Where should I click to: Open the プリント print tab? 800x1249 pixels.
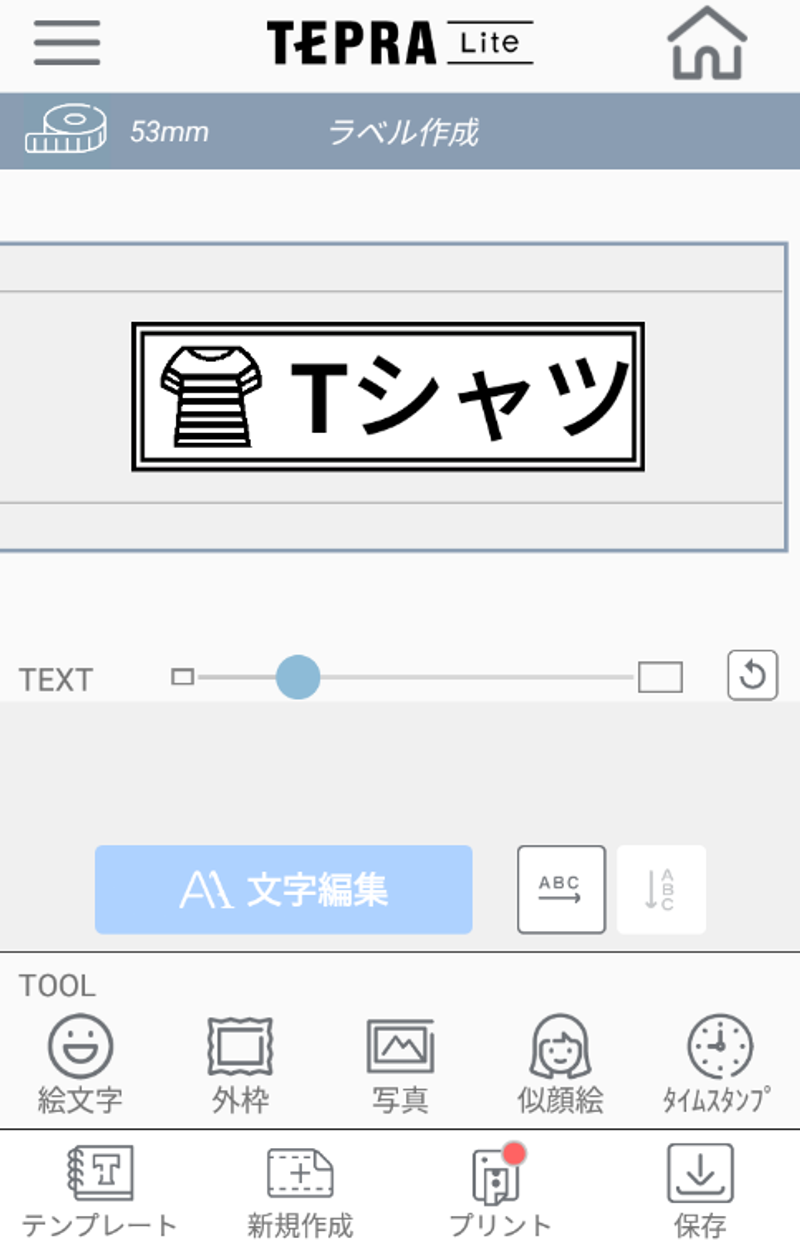pos(499,1192)
